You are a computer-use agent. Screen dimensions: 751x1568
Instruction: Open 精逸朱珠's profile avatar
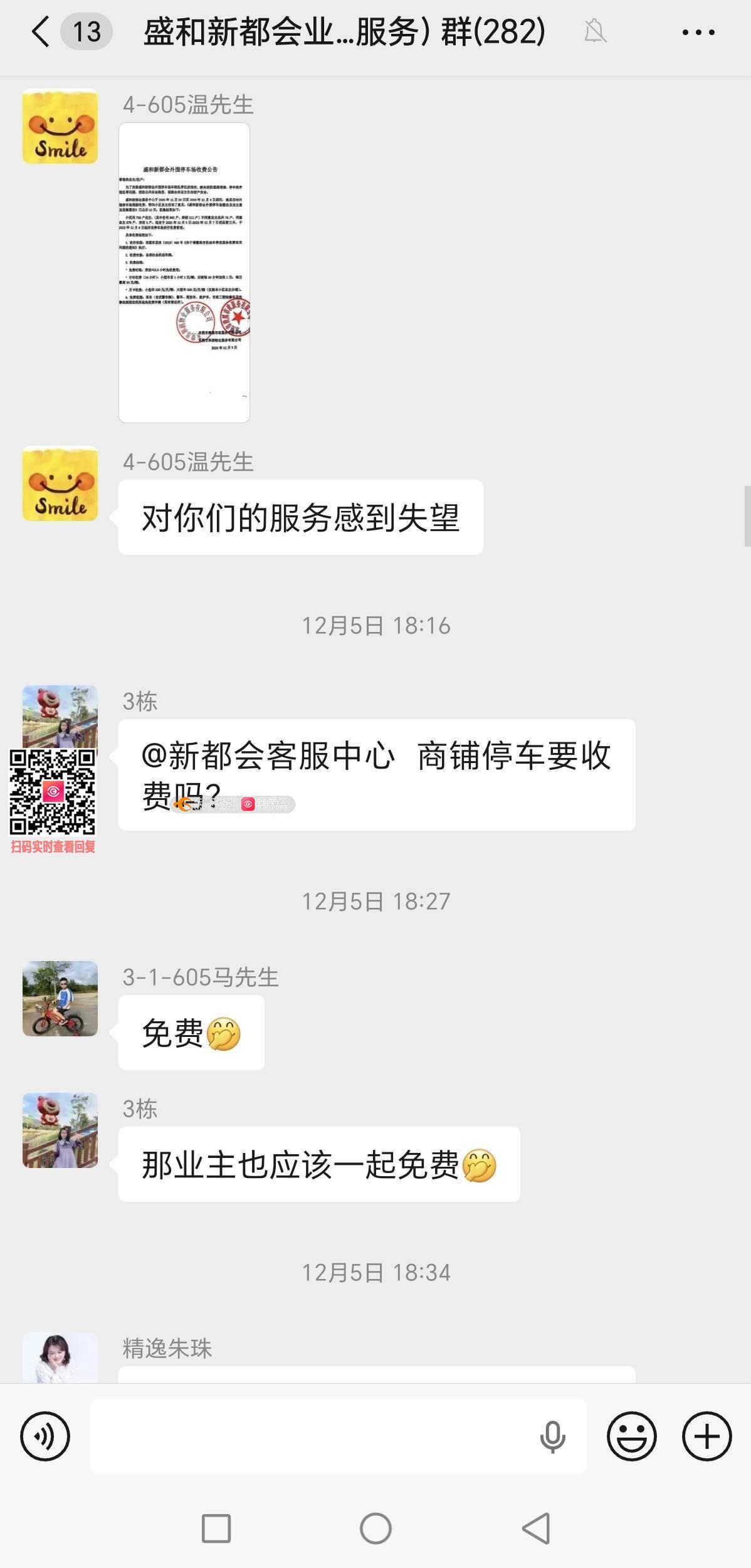(60, 1358)
